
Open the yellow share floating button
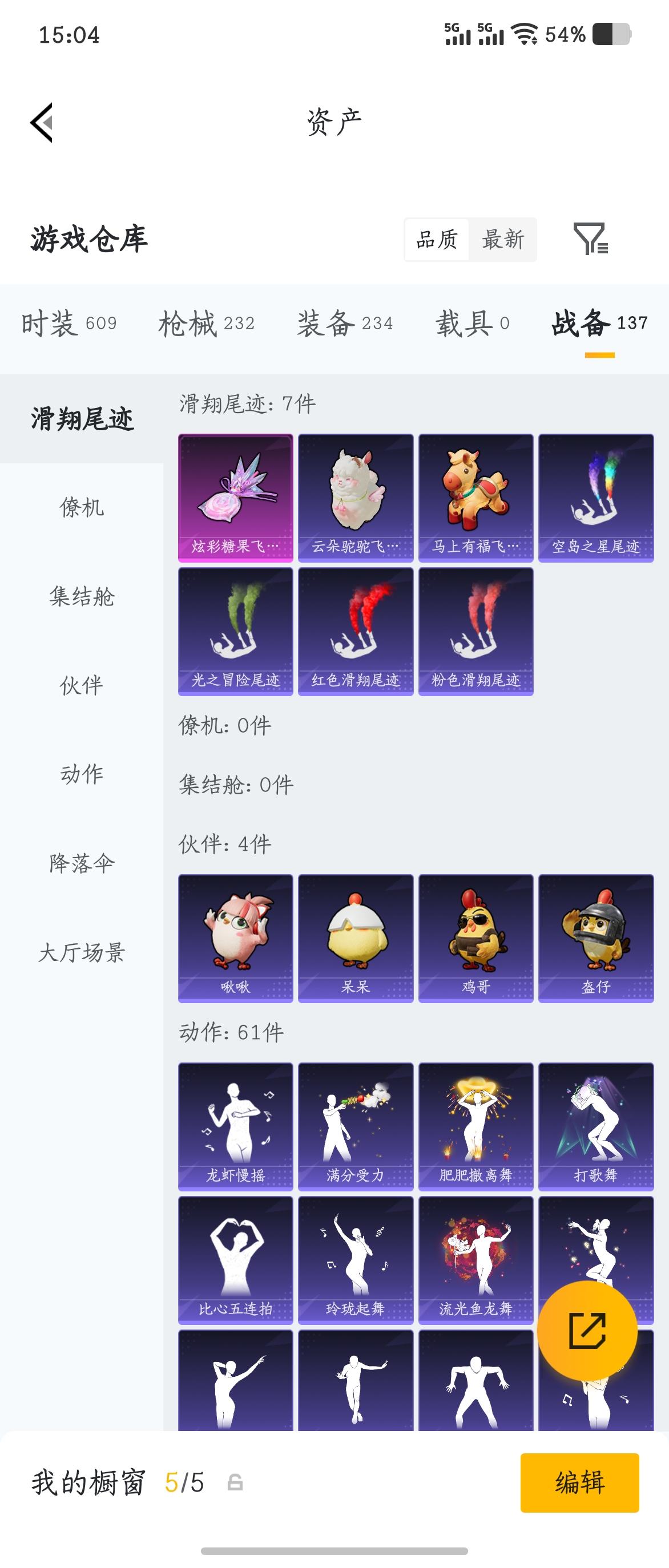(x=587, y=1329)
